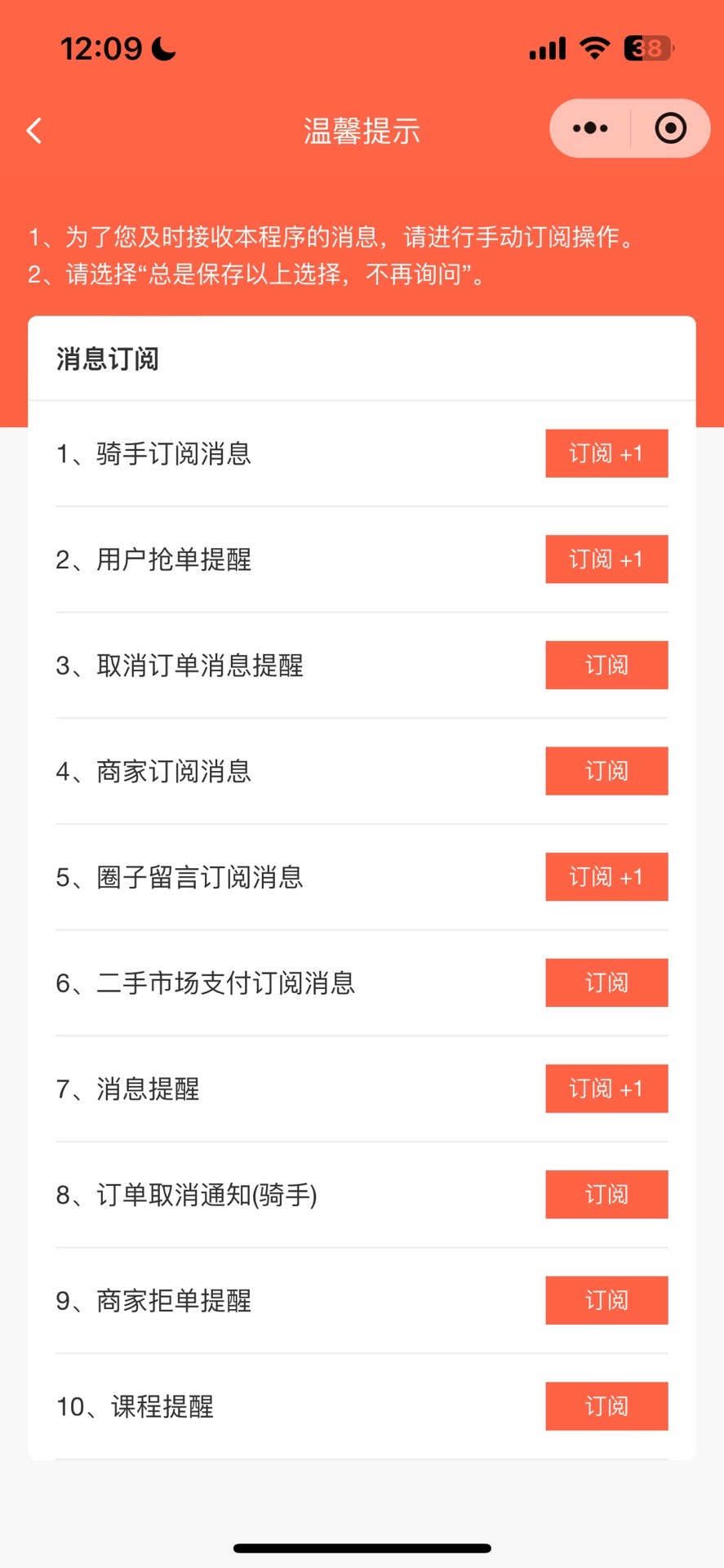Subscribe to 骑手订阅消息

point(606,453)
